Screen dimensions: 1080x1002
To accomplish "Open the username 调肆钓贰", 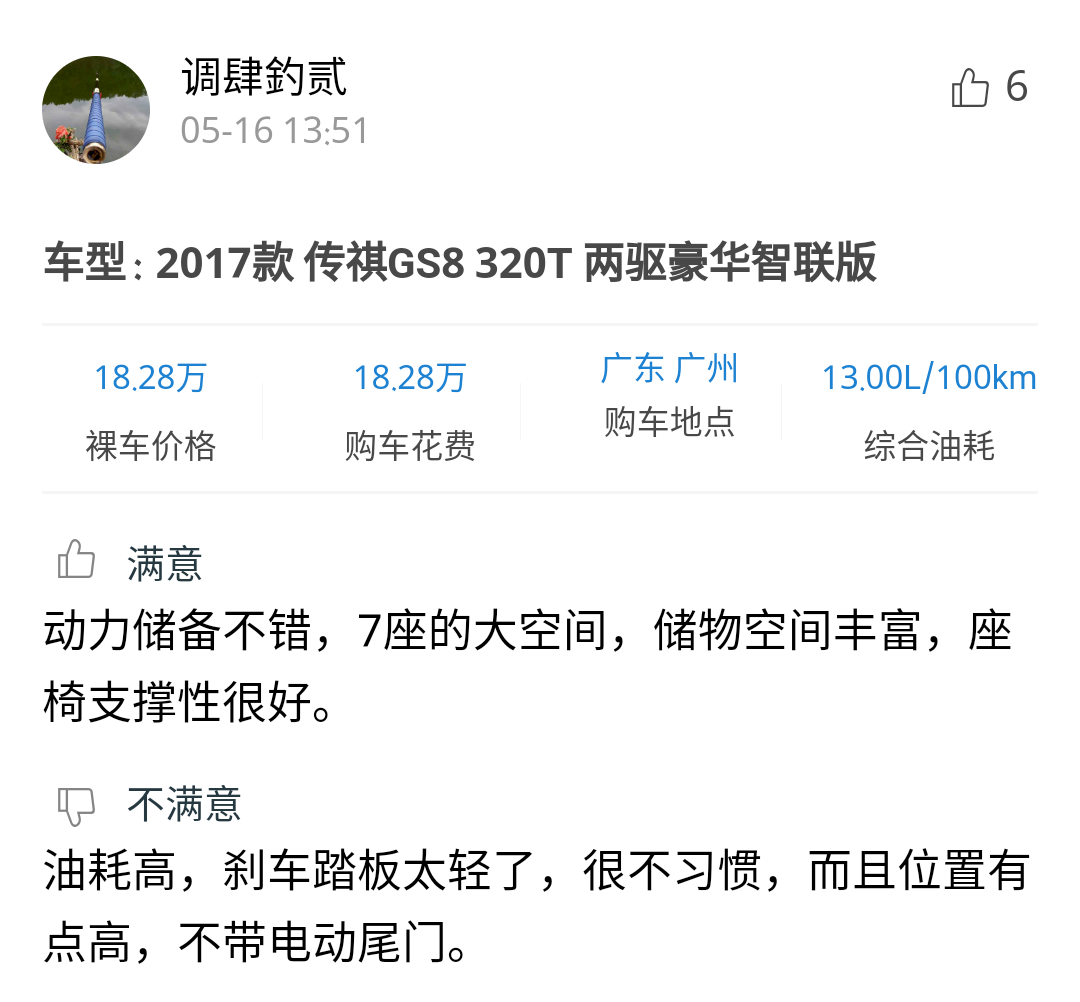I will tap(264, 77).
